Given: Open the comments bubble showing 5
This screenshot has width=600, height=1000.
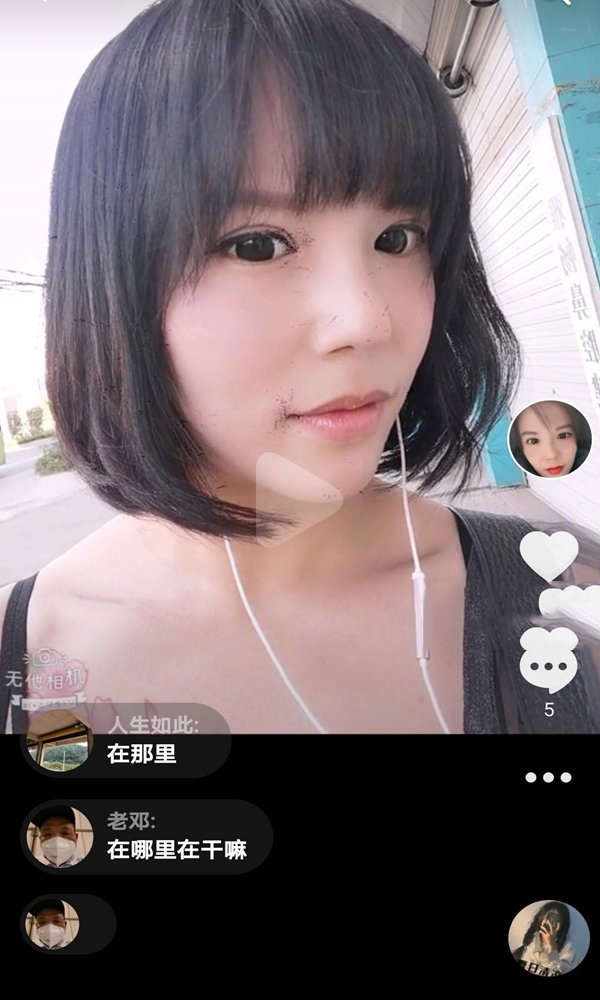Looking at the screenshot, I should tap(548, 663).
